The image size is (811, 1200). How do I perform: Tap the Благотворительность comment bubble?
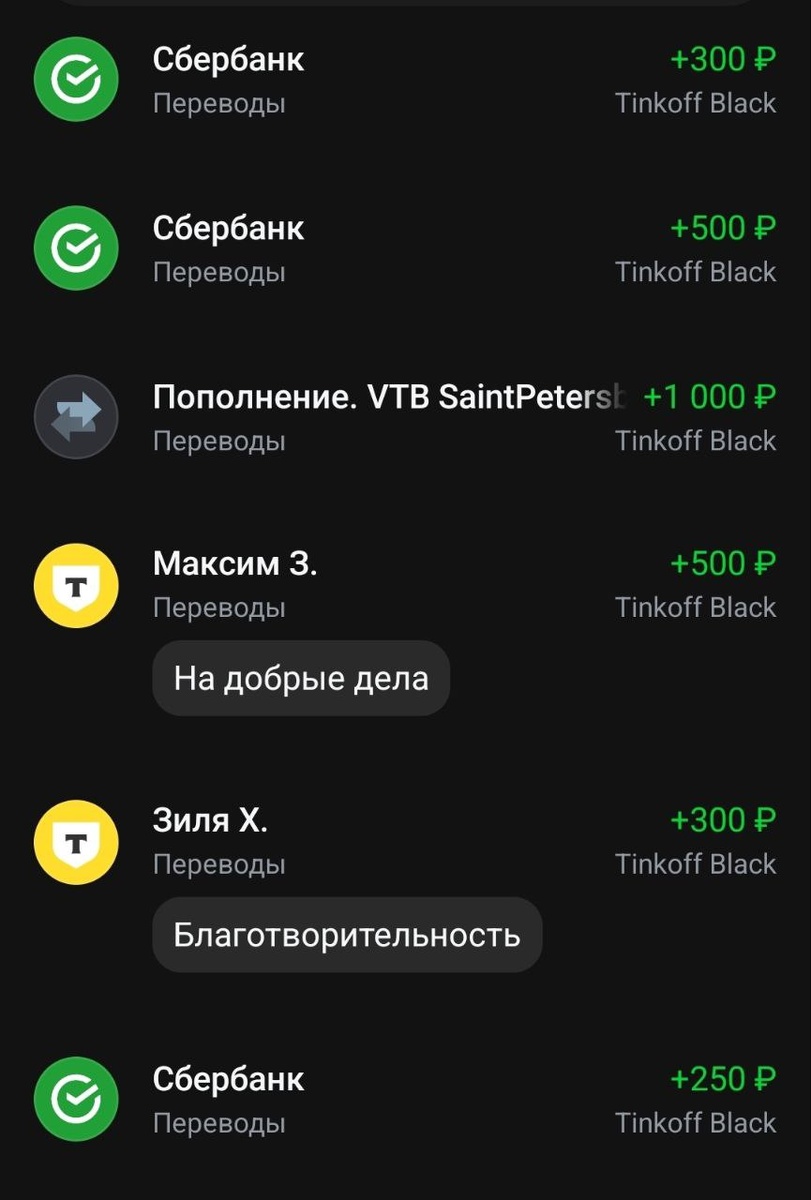click(x=347, y=934)
